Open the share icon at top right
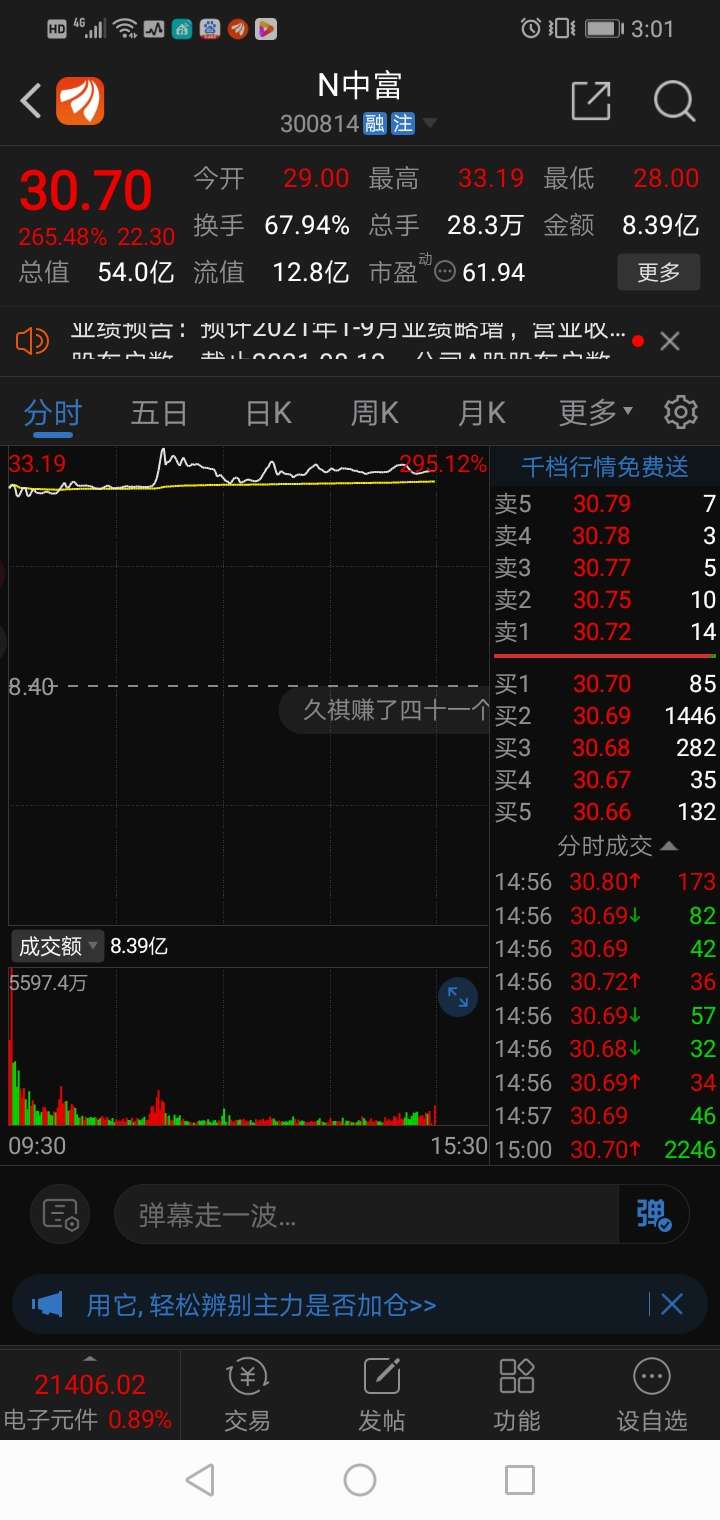Viewport: 720px width, 1520px height. point(590,101)
